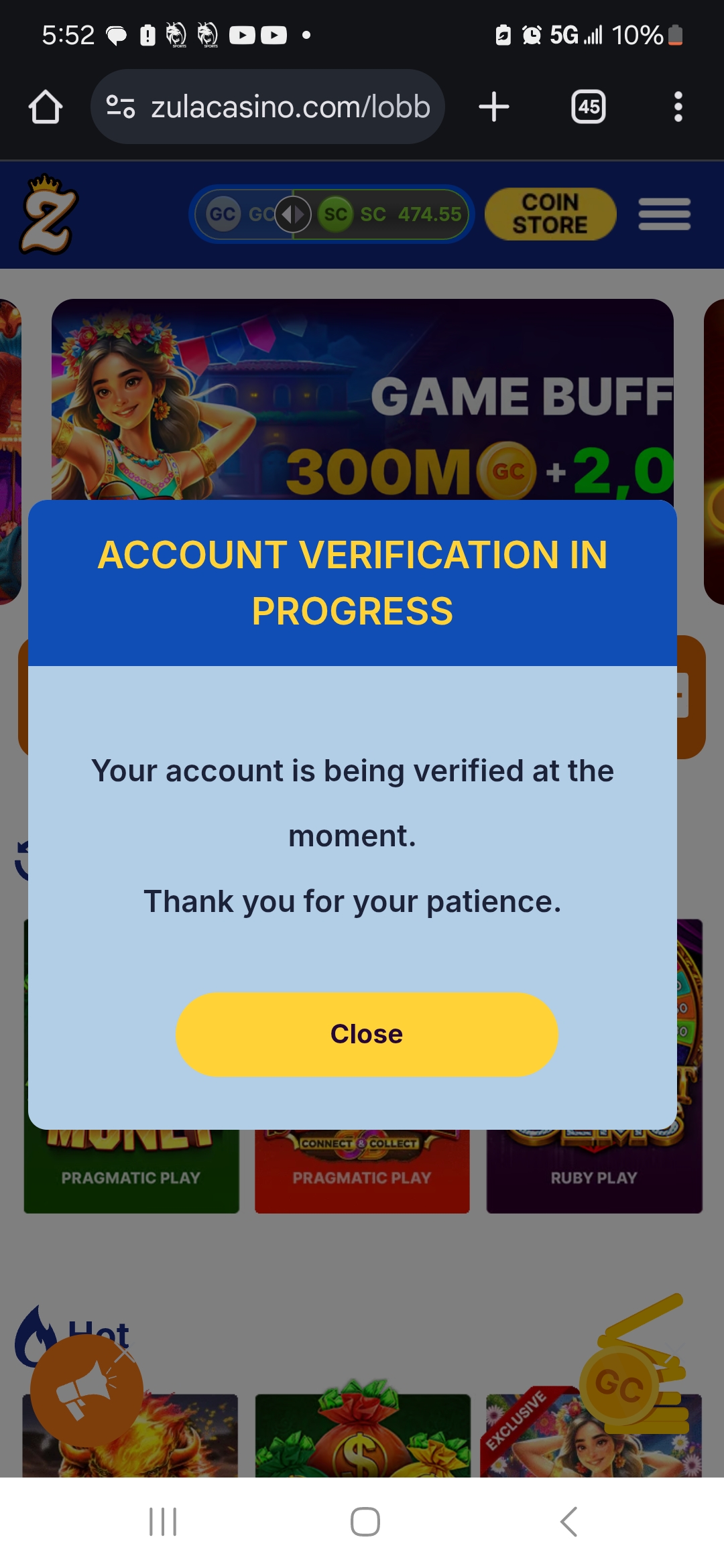Toggle between GC and SC coins
The width and height of the screenshot is (724, 1568).
pyautogui.click(x=294, y=214)
